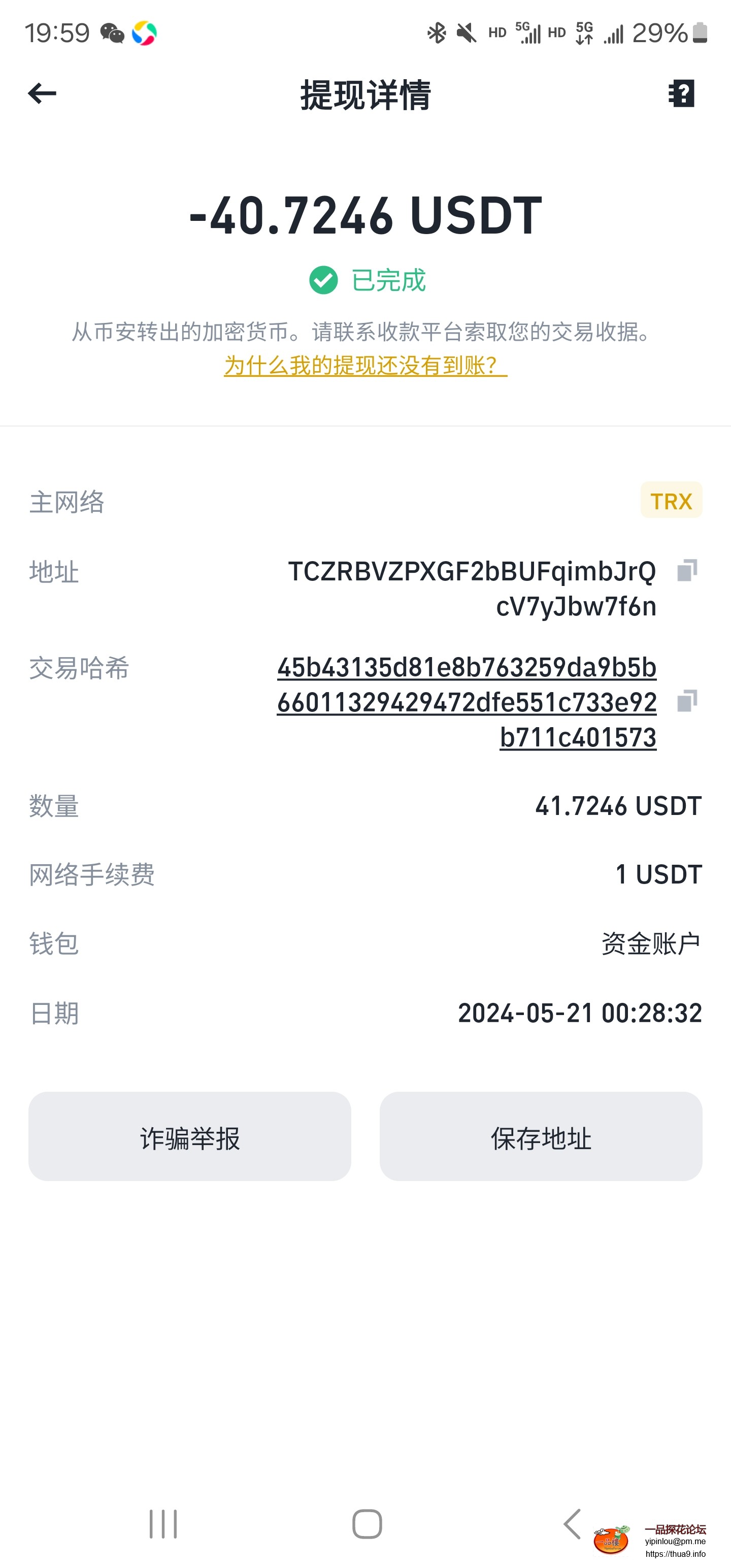
Task: Tap the 保存地址 save address button
Action: pos(541,1137)
